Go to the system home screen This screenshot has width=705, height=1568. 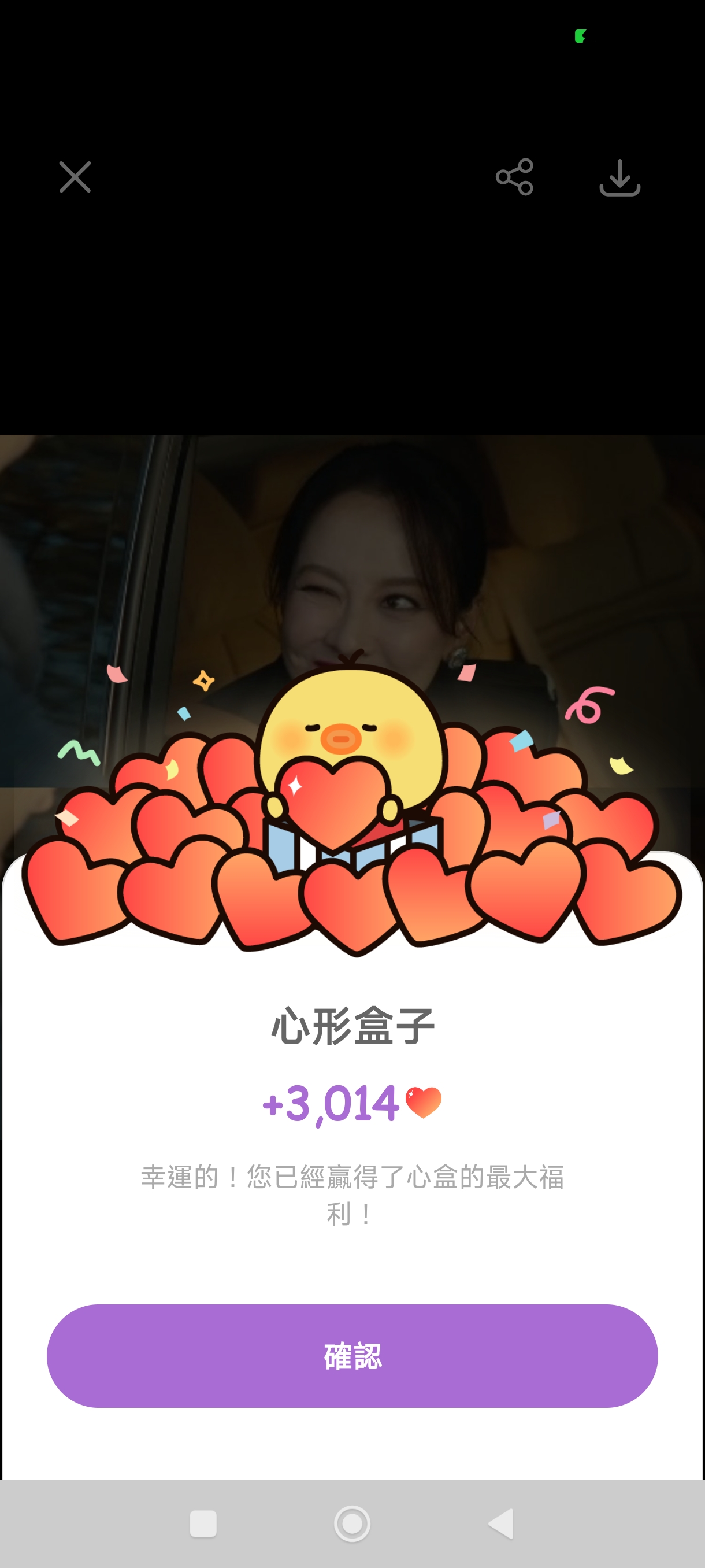pyautogui.click(x=352, y=1524)
